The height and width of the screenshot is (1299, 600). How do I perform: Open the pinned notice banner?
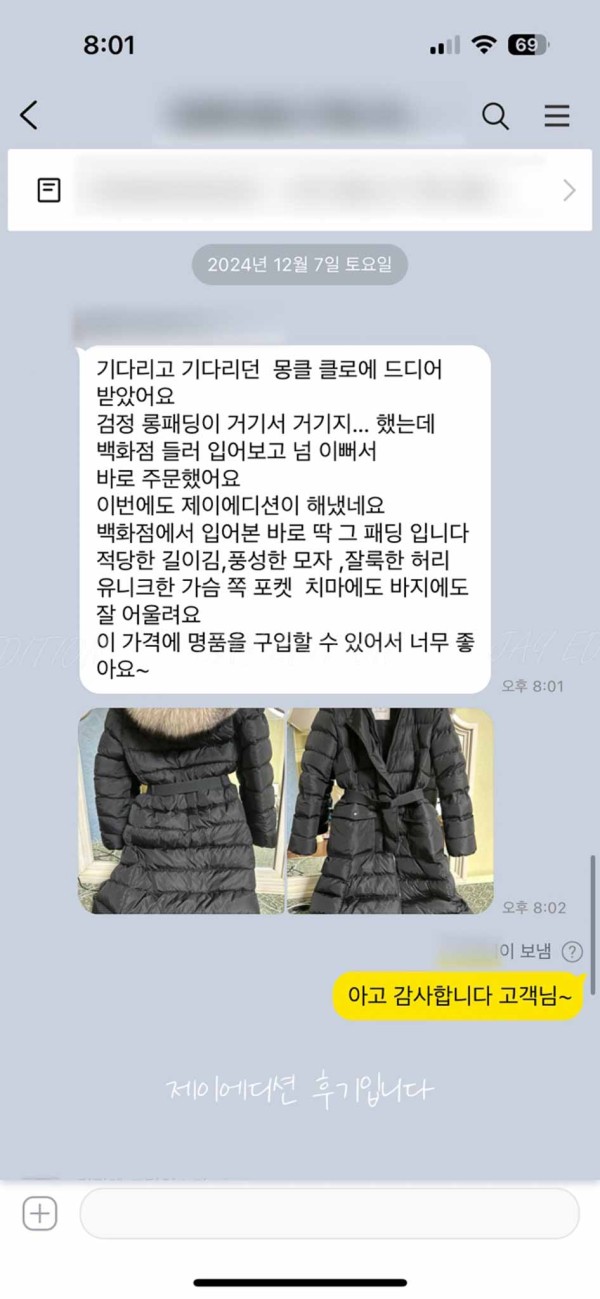tap(300, 190)
